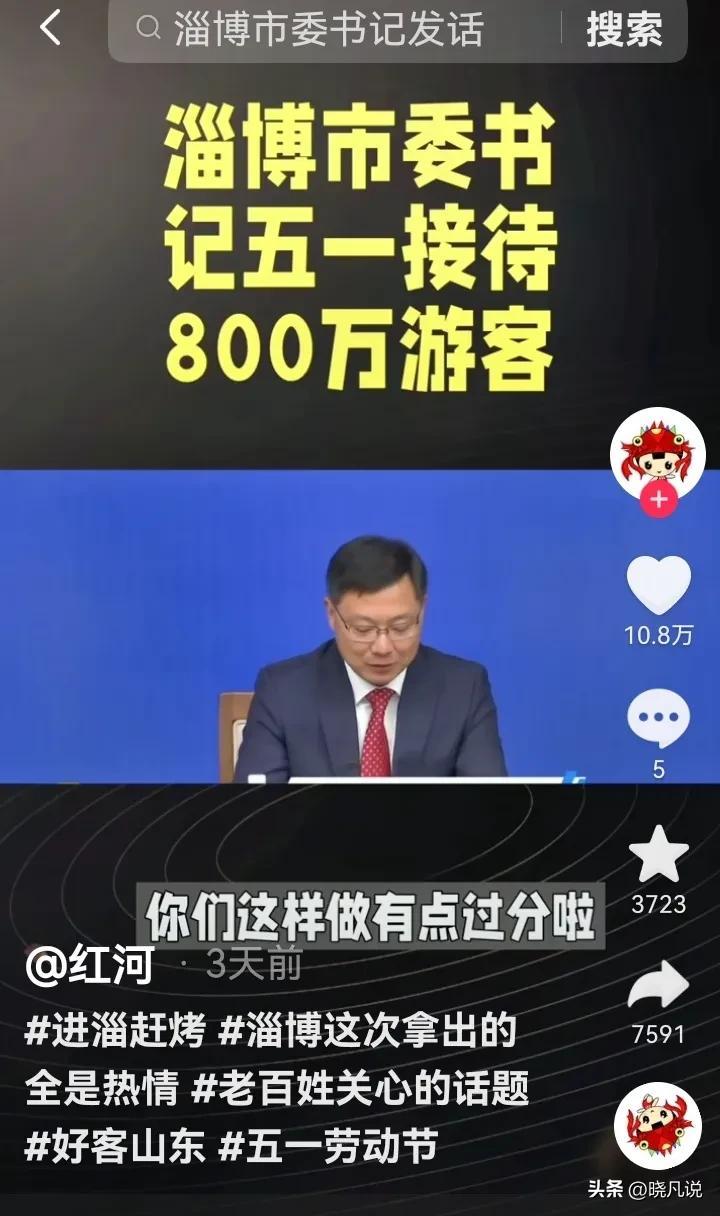This screenshot has width=720, height=1216.
Task: Favorite the video with the star icon
Action: (x=658, y=856)
